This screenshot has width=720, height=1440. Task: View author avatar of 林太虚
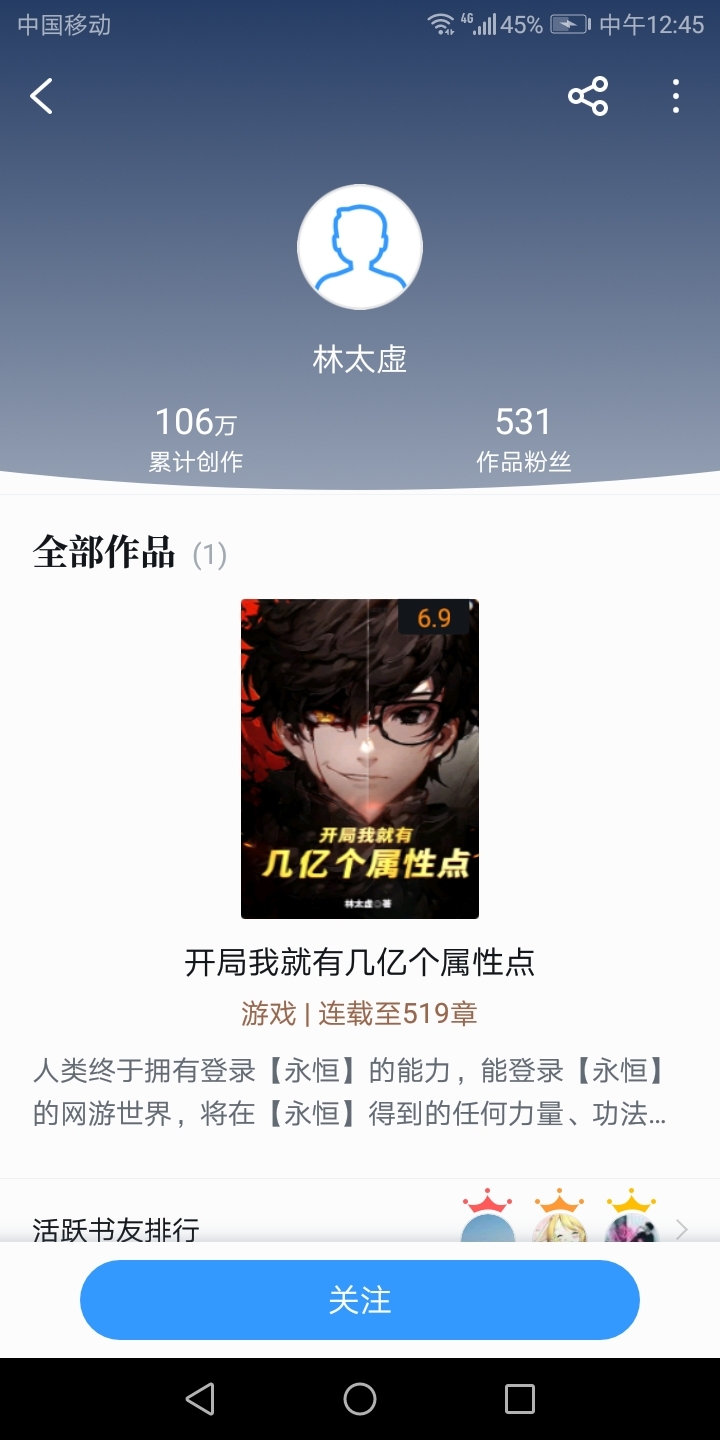point(360,247)
